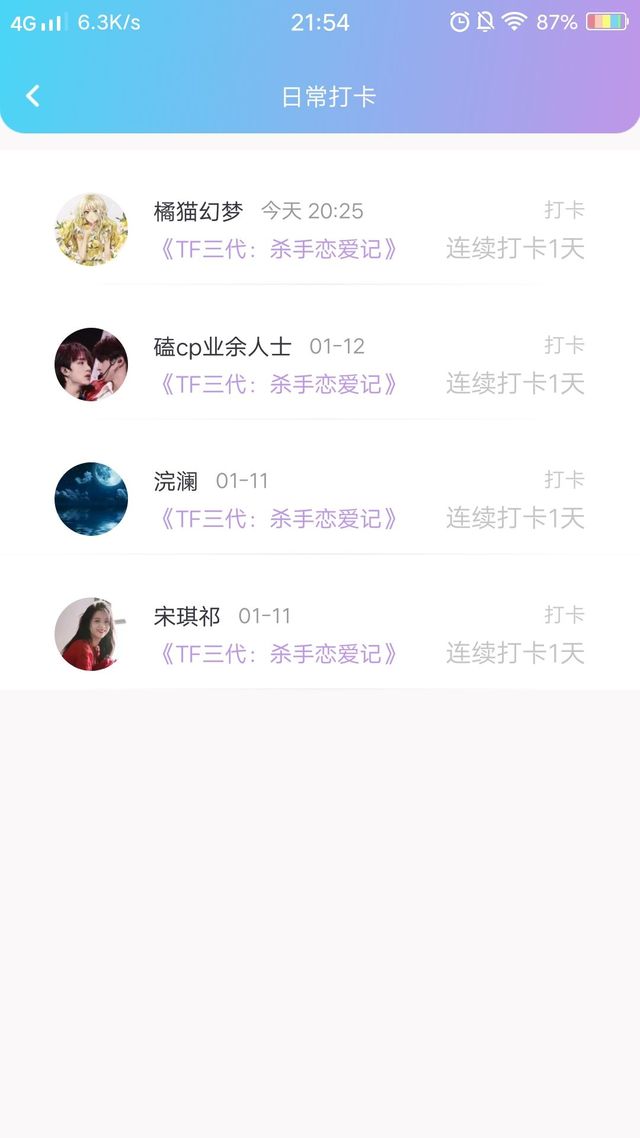Image resolution: width=640 pixels, height=1138 pixels.
Task: Open the book link in 磕cp业余人士's check-in
Action: tap(278, 384)
